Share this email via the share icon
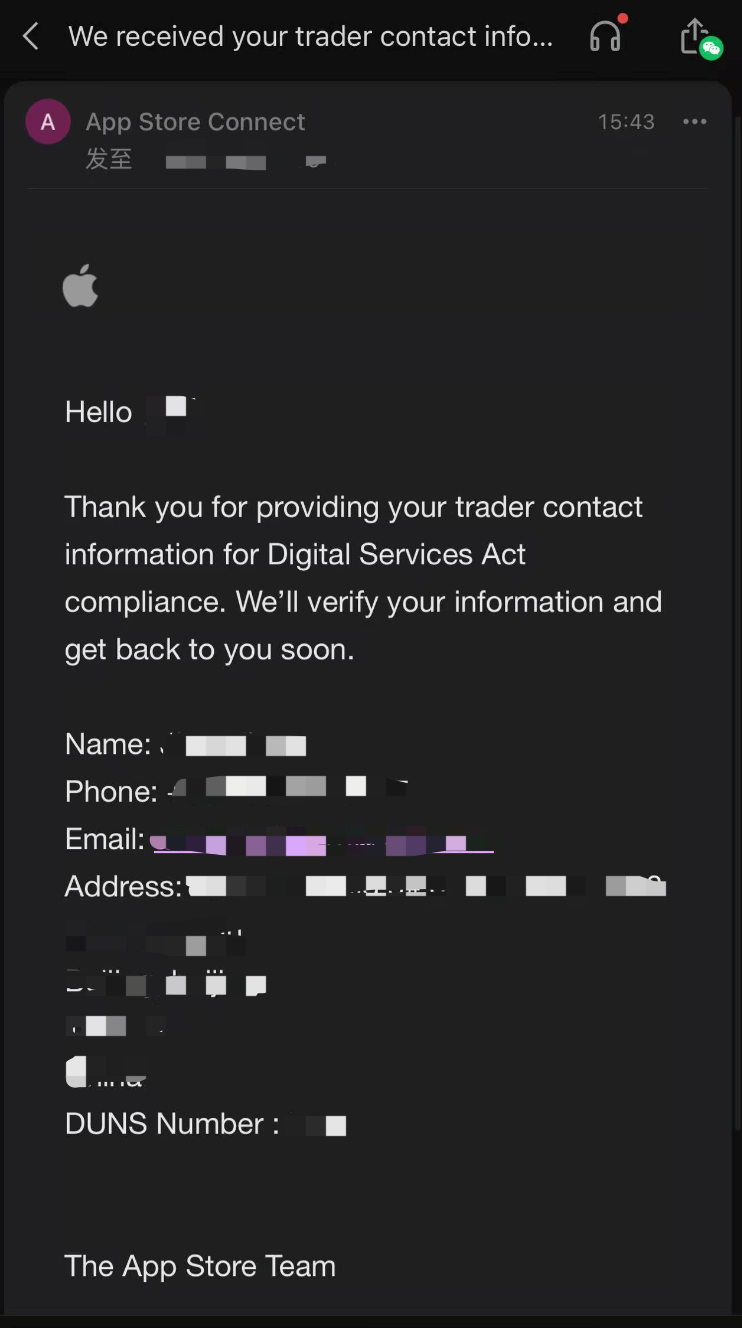Viewport: 742px width, 1328px height. (696, 37)
